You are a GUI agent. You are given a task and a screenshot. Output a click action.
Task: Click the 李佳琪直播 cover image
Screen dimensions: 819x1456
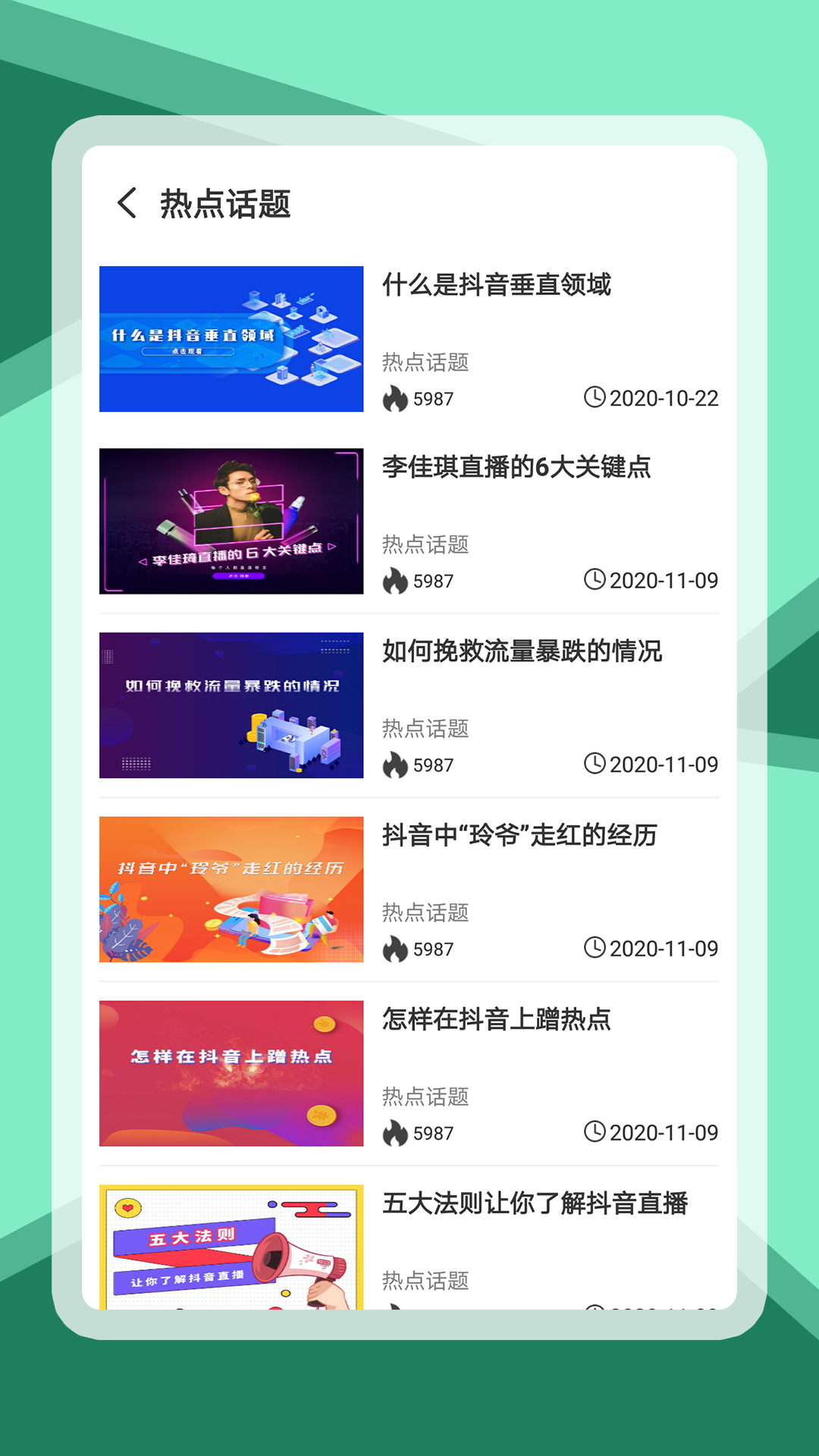pos(232,522)
